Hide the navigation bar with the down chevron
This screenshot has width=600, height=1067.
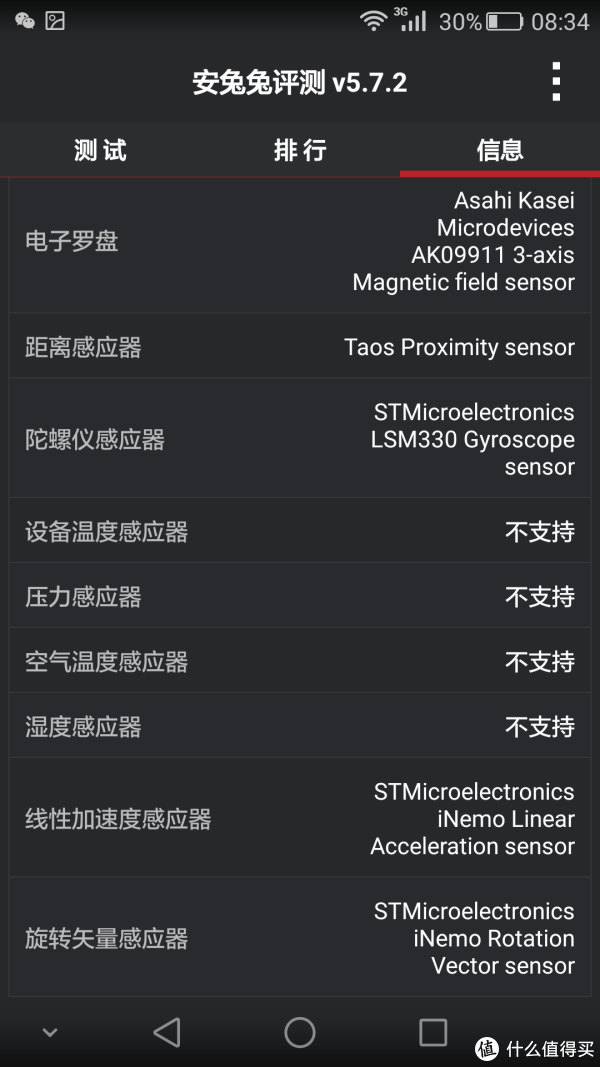tap(49, 1032)
